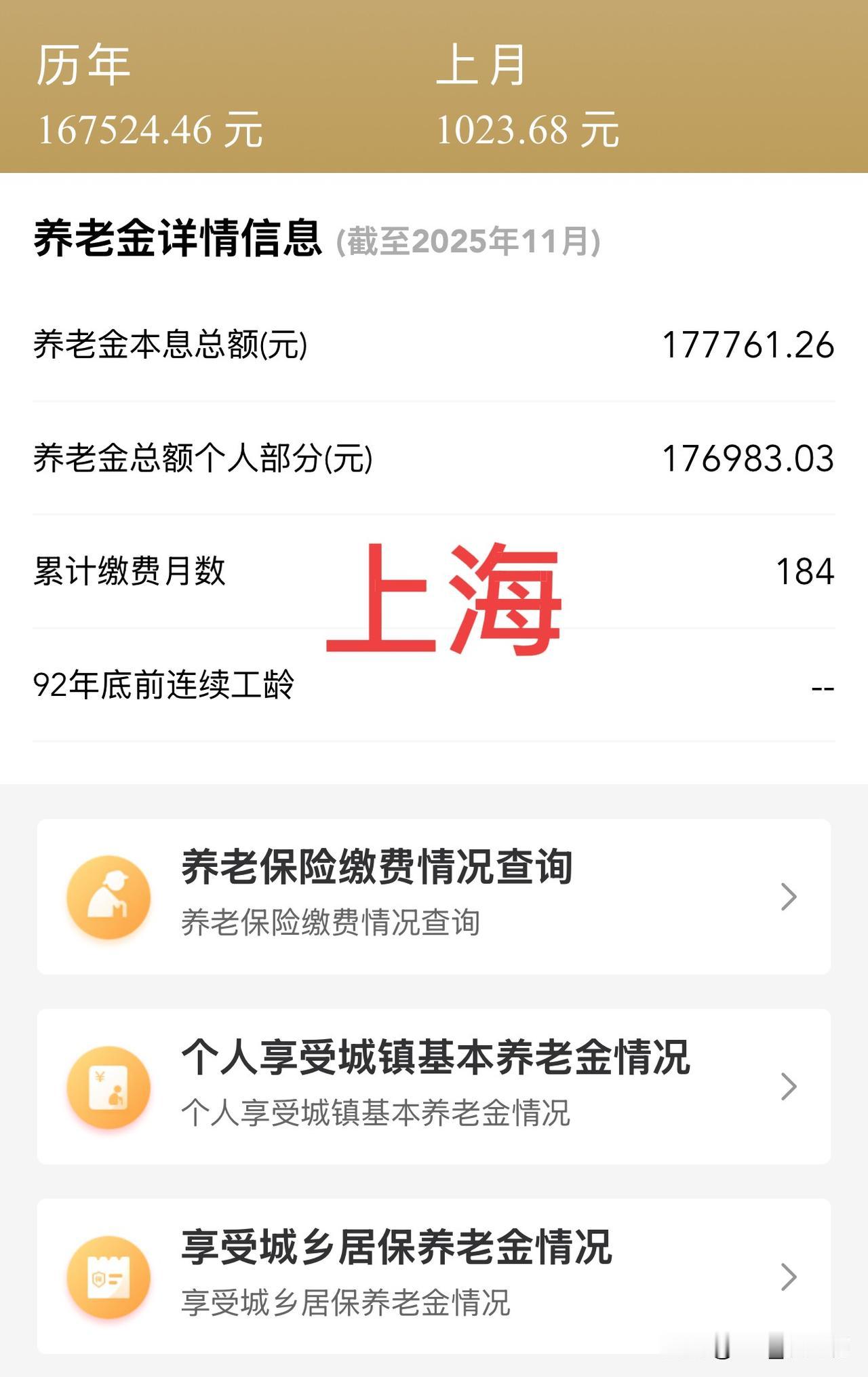Click the orange circular icon in the first card
Image resolution: width=868 pixels, height=1377 pixels.
pyautogui.click(x=108, y=896)
